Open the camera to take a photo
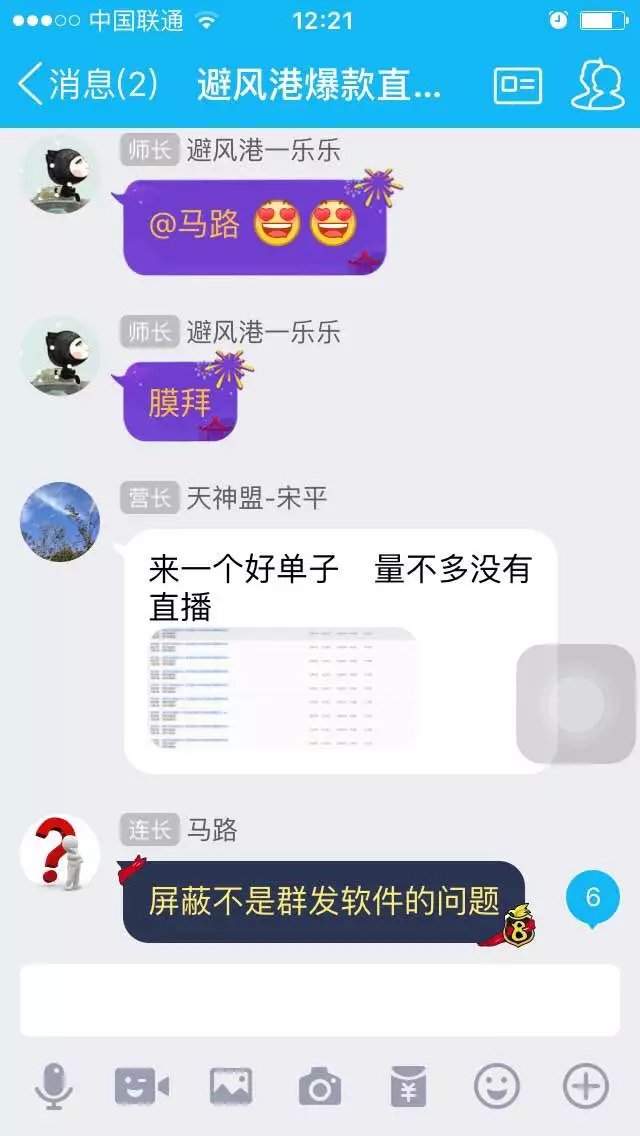 319,1086
